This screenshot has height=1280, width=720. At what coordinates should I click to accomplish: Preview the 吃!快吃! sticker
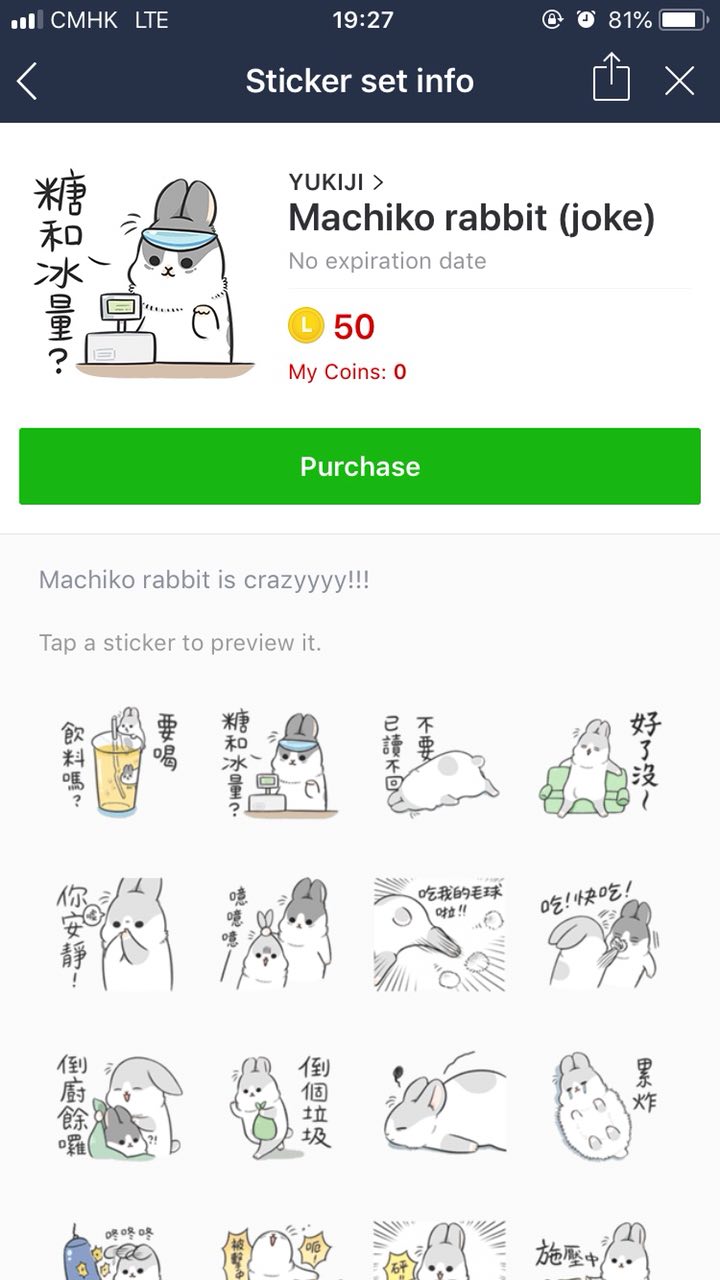click(600, 933)
